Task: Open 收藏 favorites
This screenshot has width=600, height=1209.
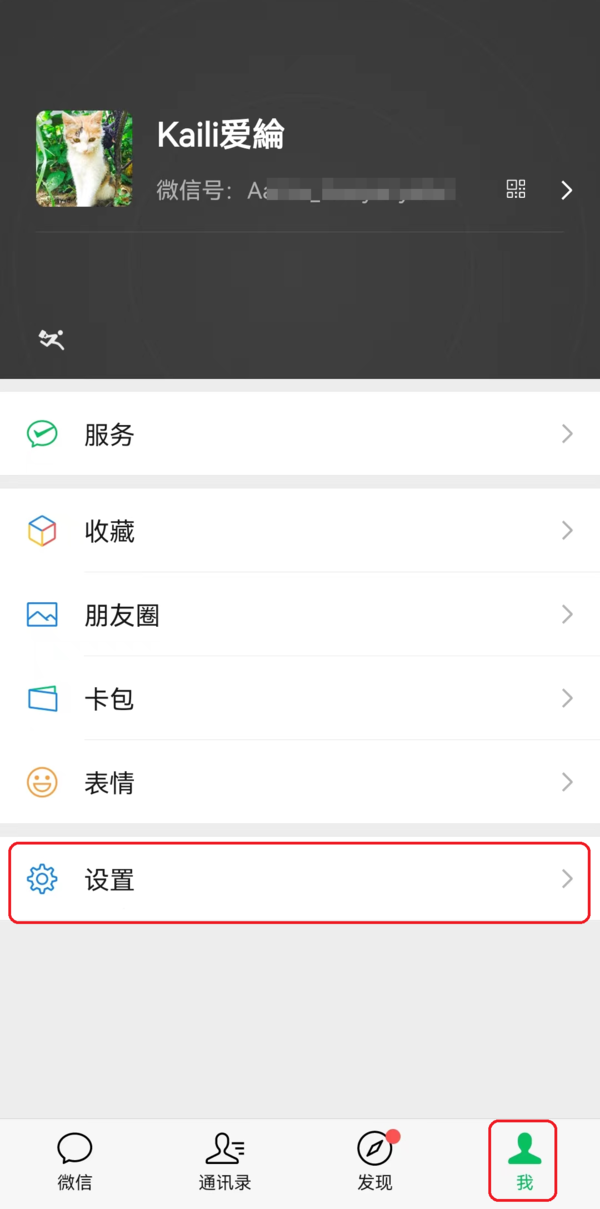Action: tap(300, 531)
